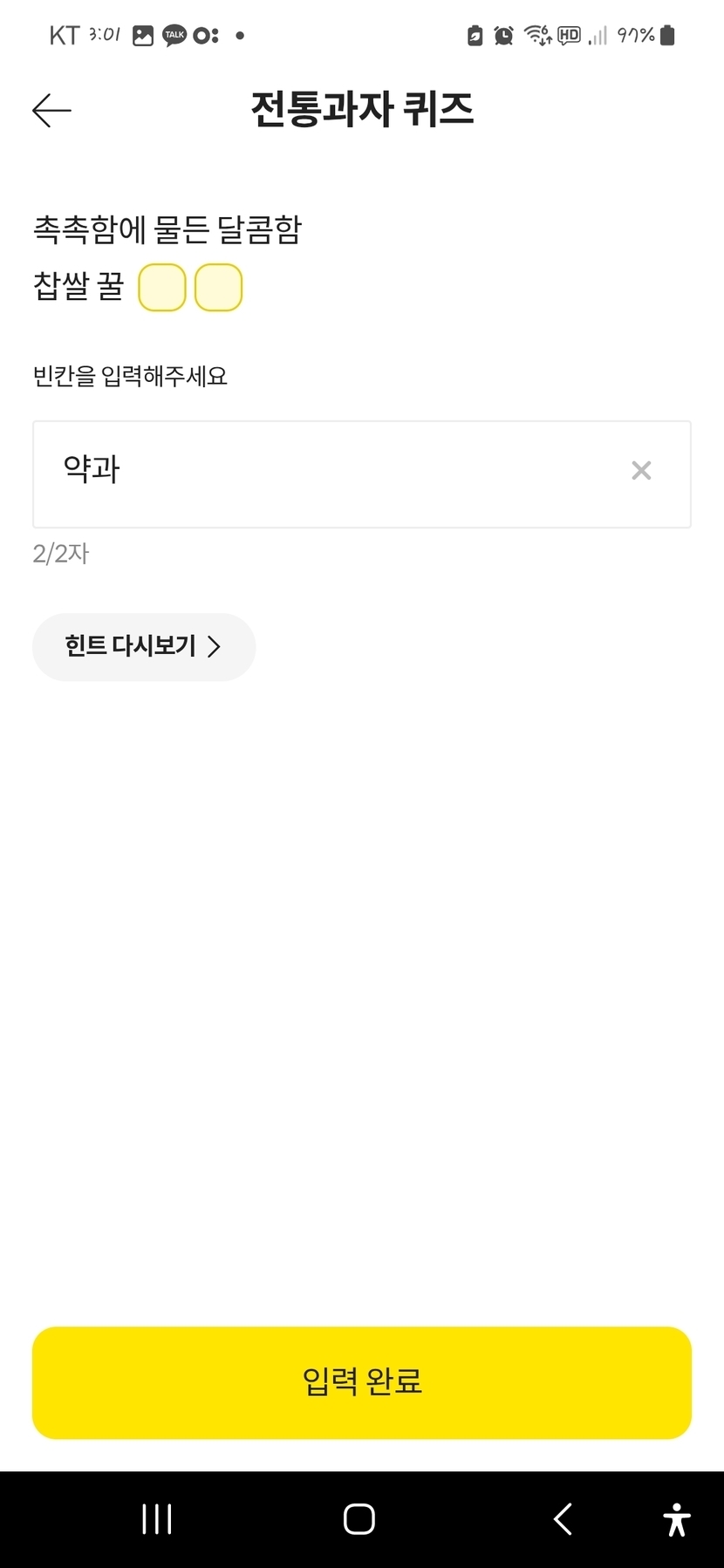
Task: Open the recent apps view
Action: pos(157,1519)
